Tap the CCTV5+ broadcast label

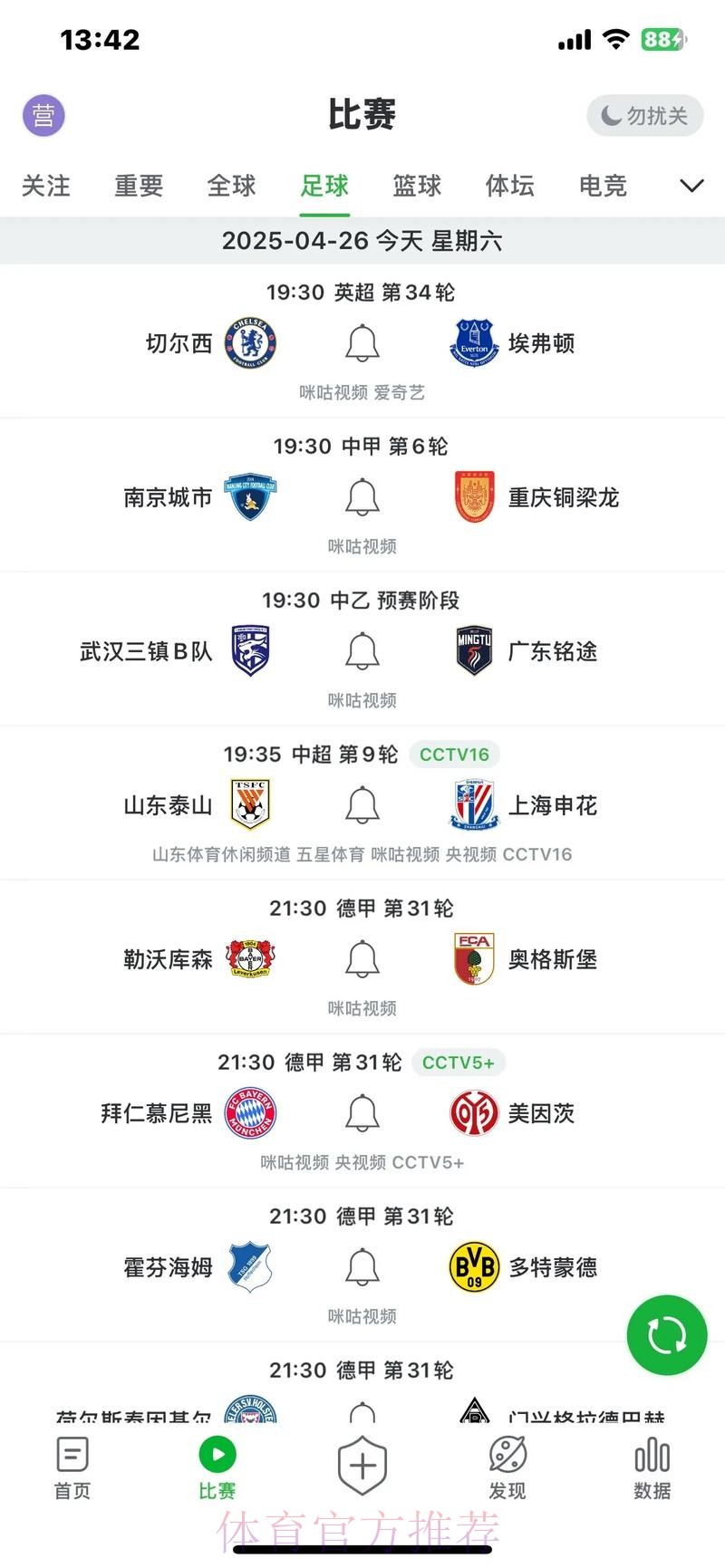pos(458,1062)
